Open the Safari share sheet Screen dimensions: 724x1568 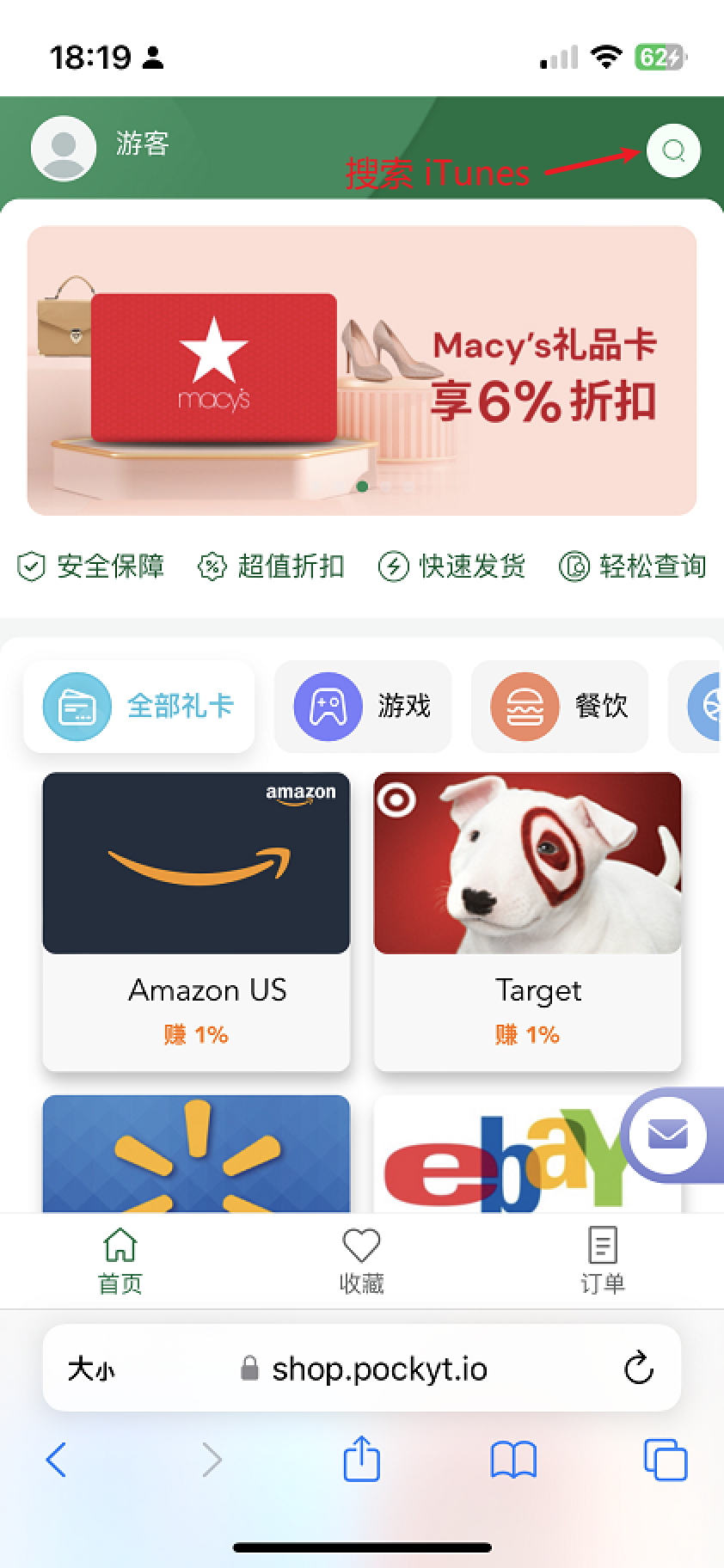361,1460
